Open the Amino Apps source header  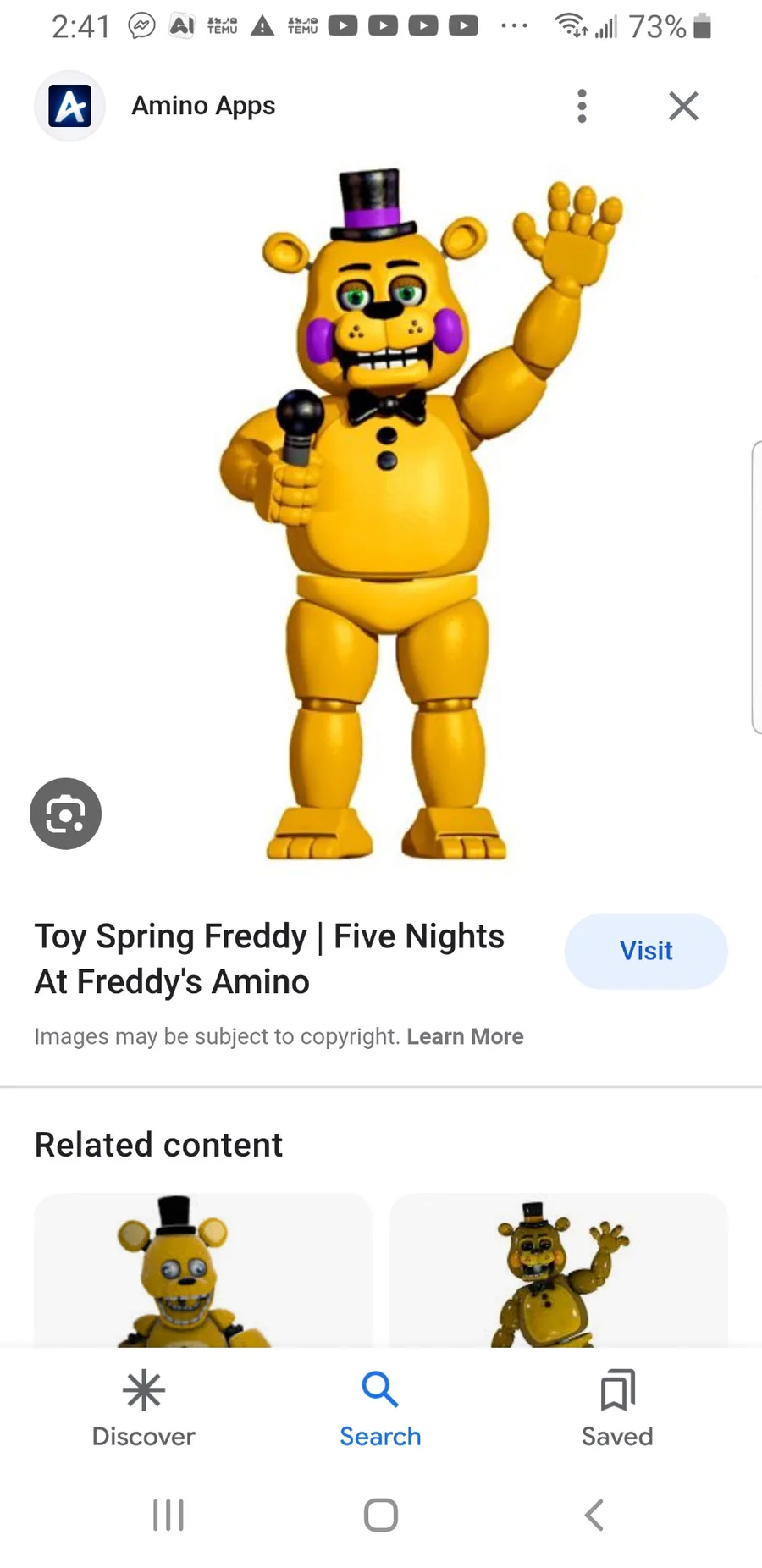(203, 106)
